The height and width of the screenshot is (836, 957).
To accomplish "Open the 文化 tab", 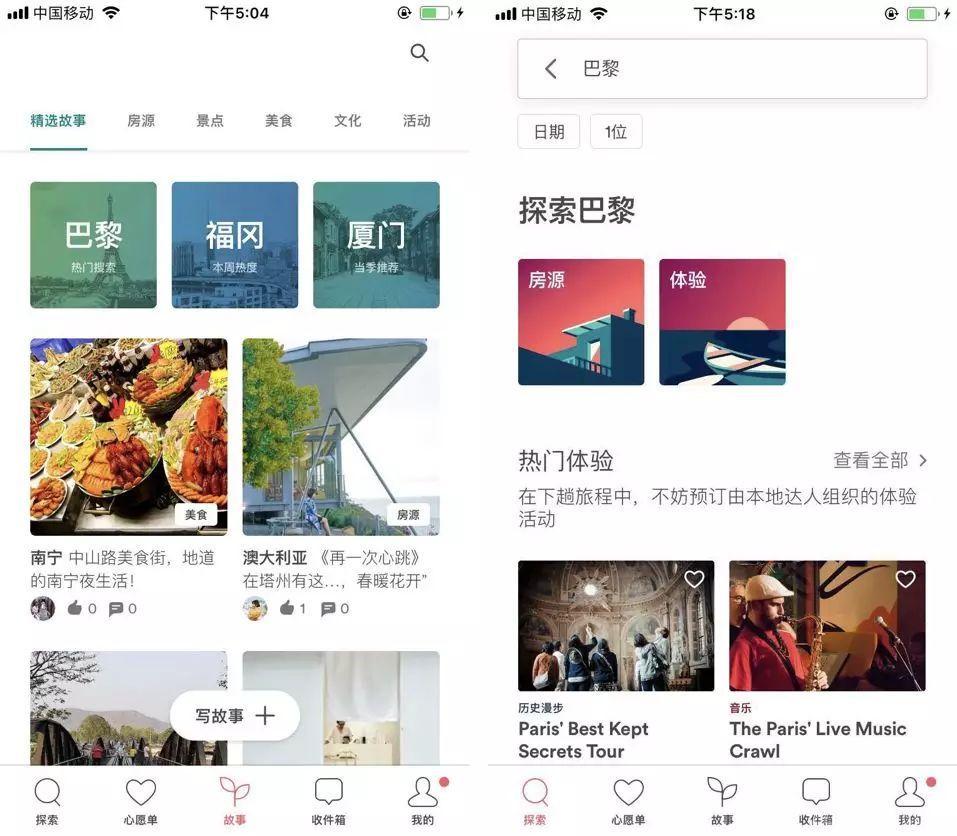I will 348,121.
